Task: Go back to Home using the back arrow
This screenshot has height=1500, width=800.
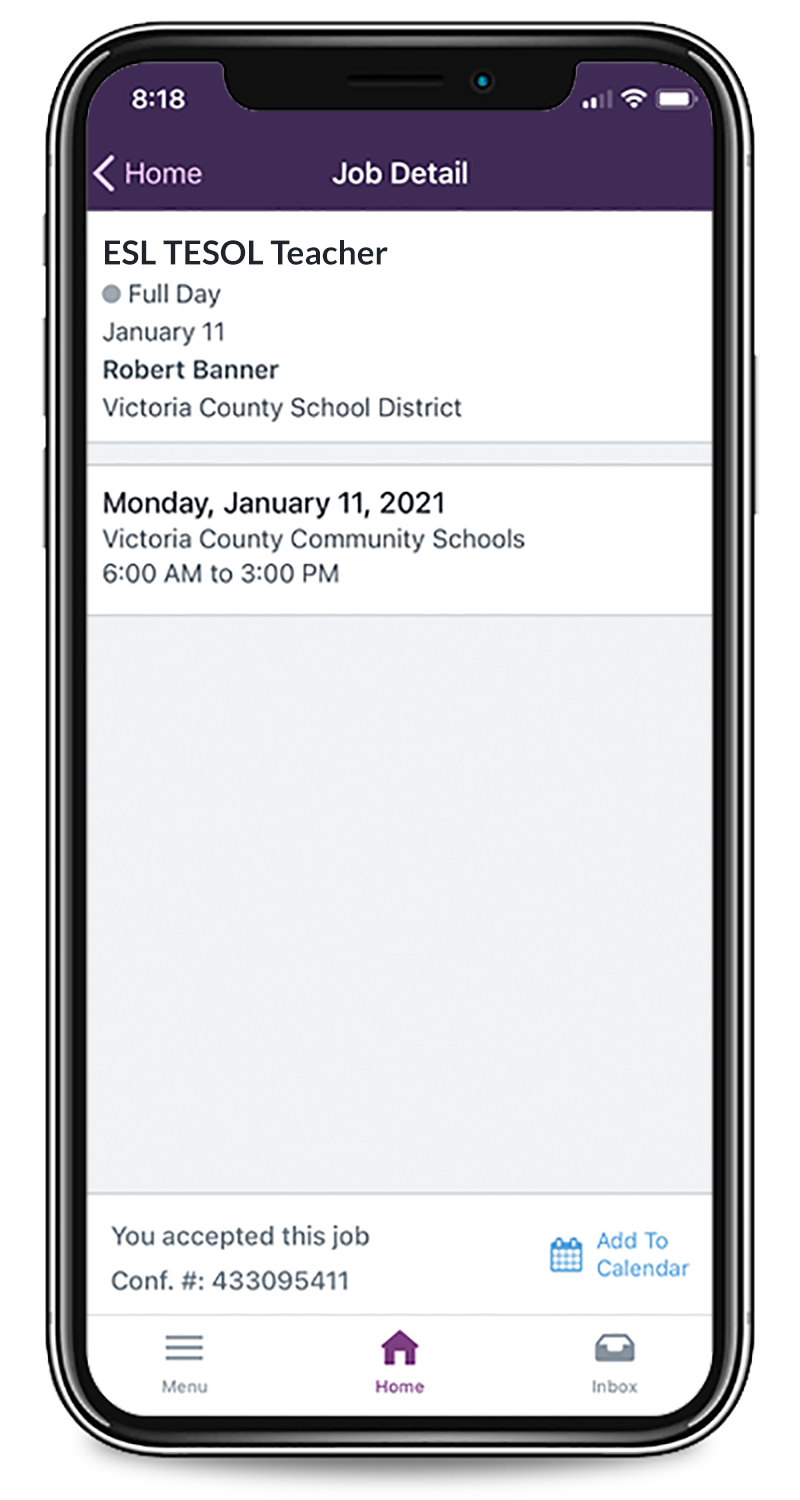Action: point(148,173)
